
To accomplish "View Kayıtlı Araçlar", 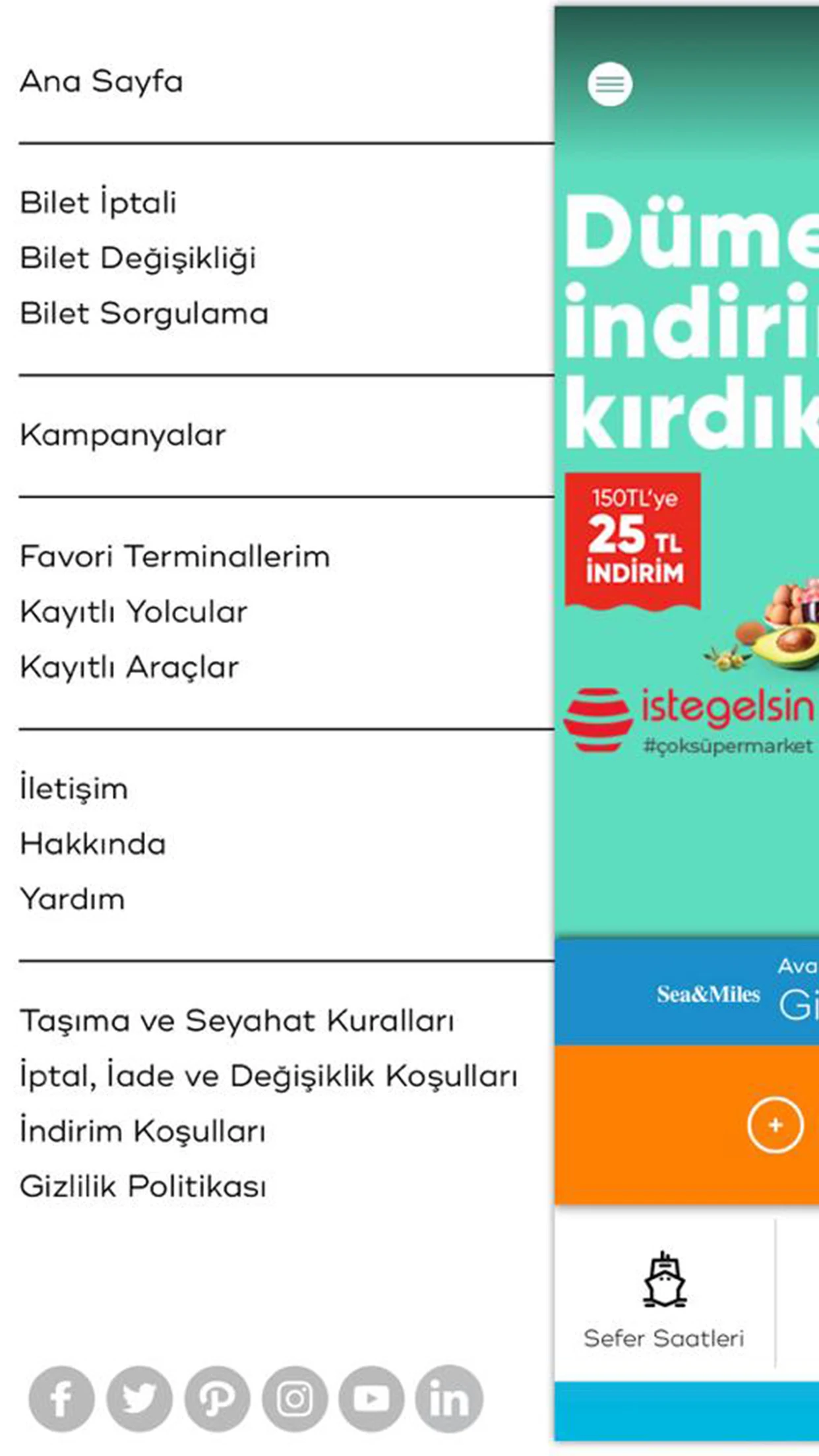I will point(129,667).
